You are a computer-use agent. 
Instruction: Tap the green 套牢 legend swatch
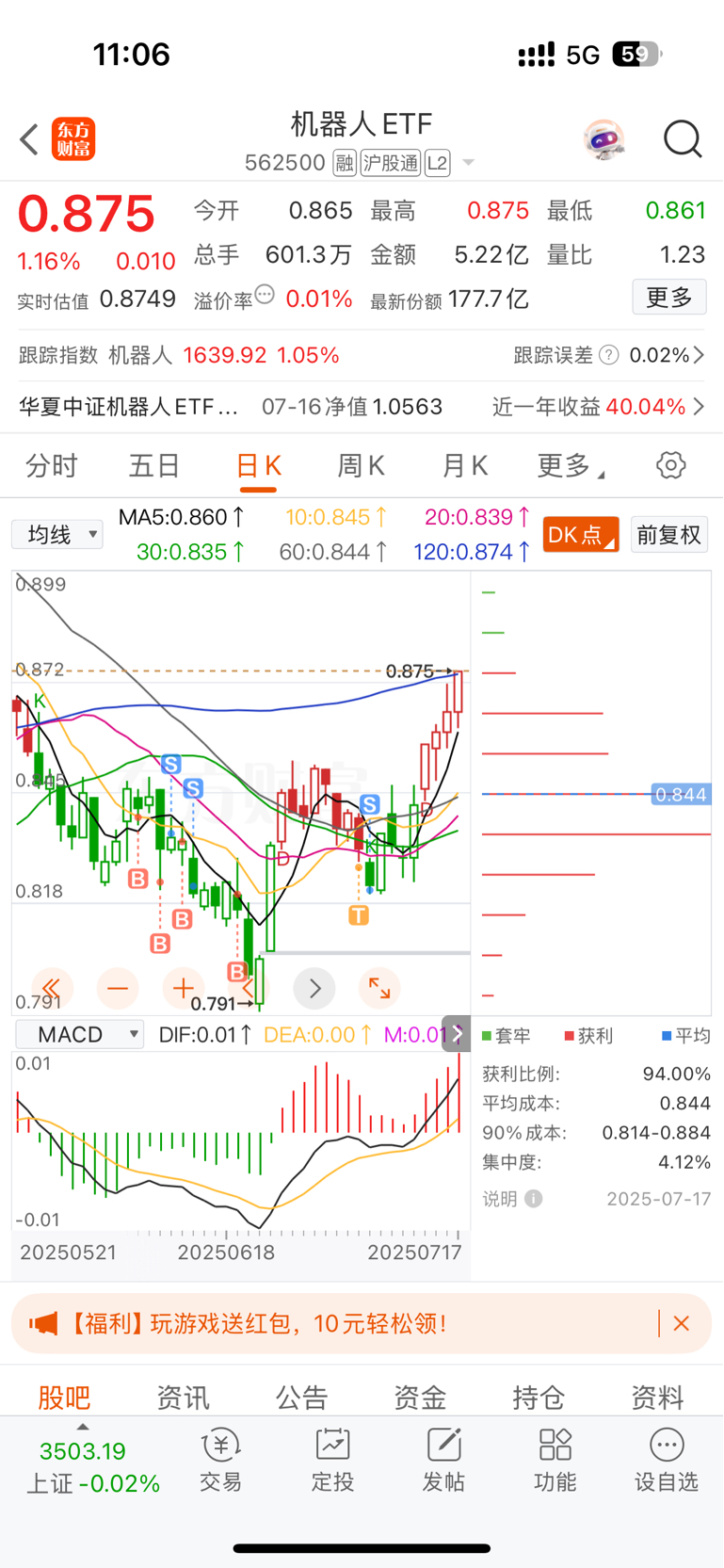point(483,1033)
